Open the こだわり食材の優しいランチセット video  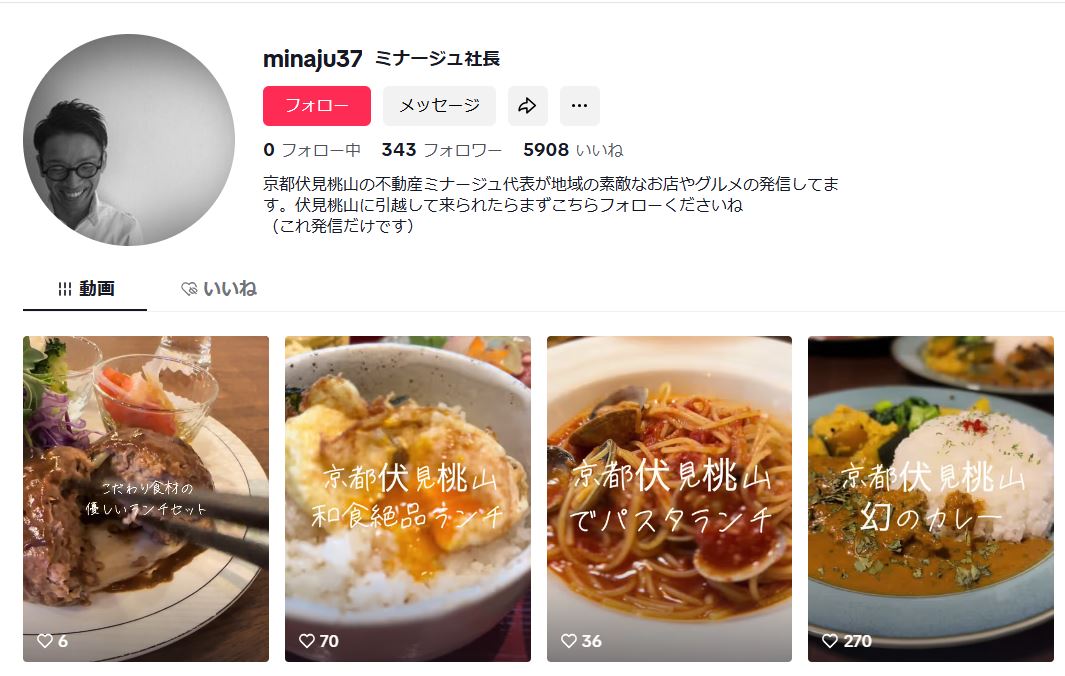(146, 498)
